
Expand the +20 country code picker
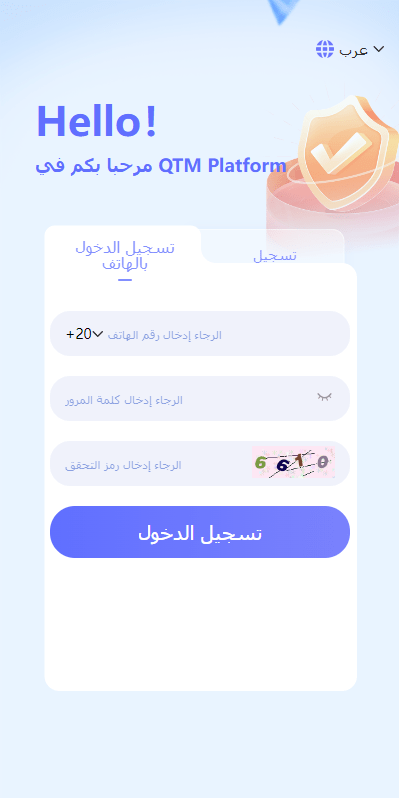point(84,334)
